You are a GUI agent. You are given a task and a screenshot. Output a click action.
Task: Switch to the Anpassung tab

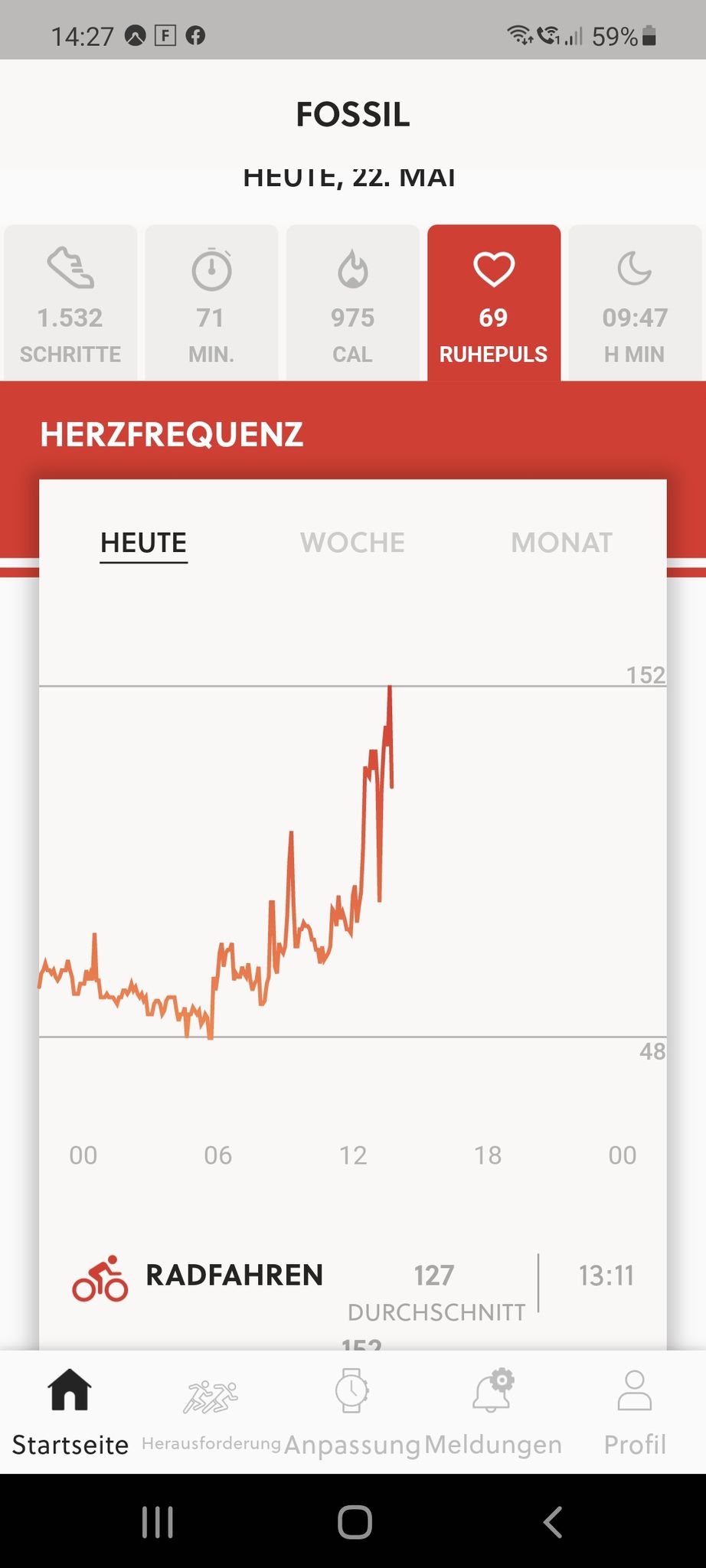pyautogui.click(x=352, y=1411)
